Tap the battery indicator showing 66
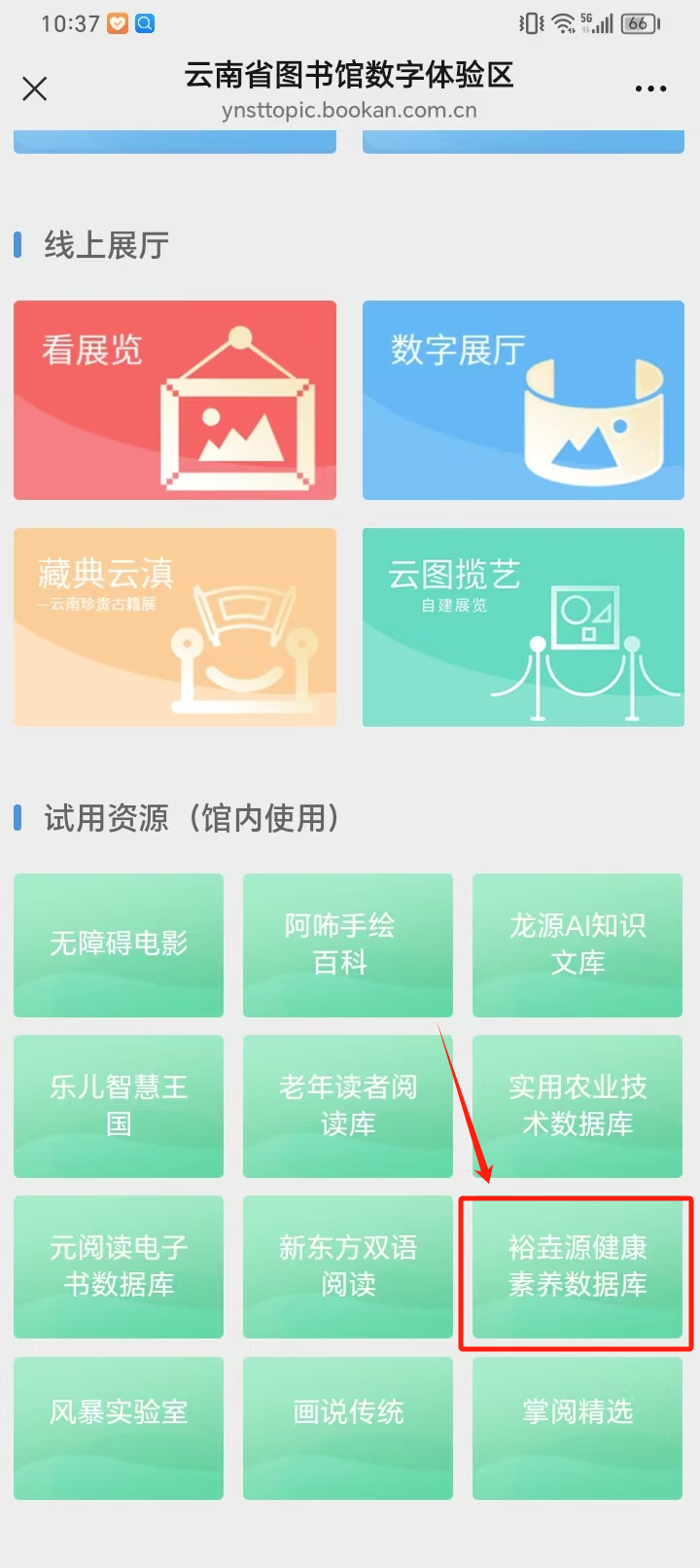This screenshot has width=700, height=1568. (x=641, y=22)
